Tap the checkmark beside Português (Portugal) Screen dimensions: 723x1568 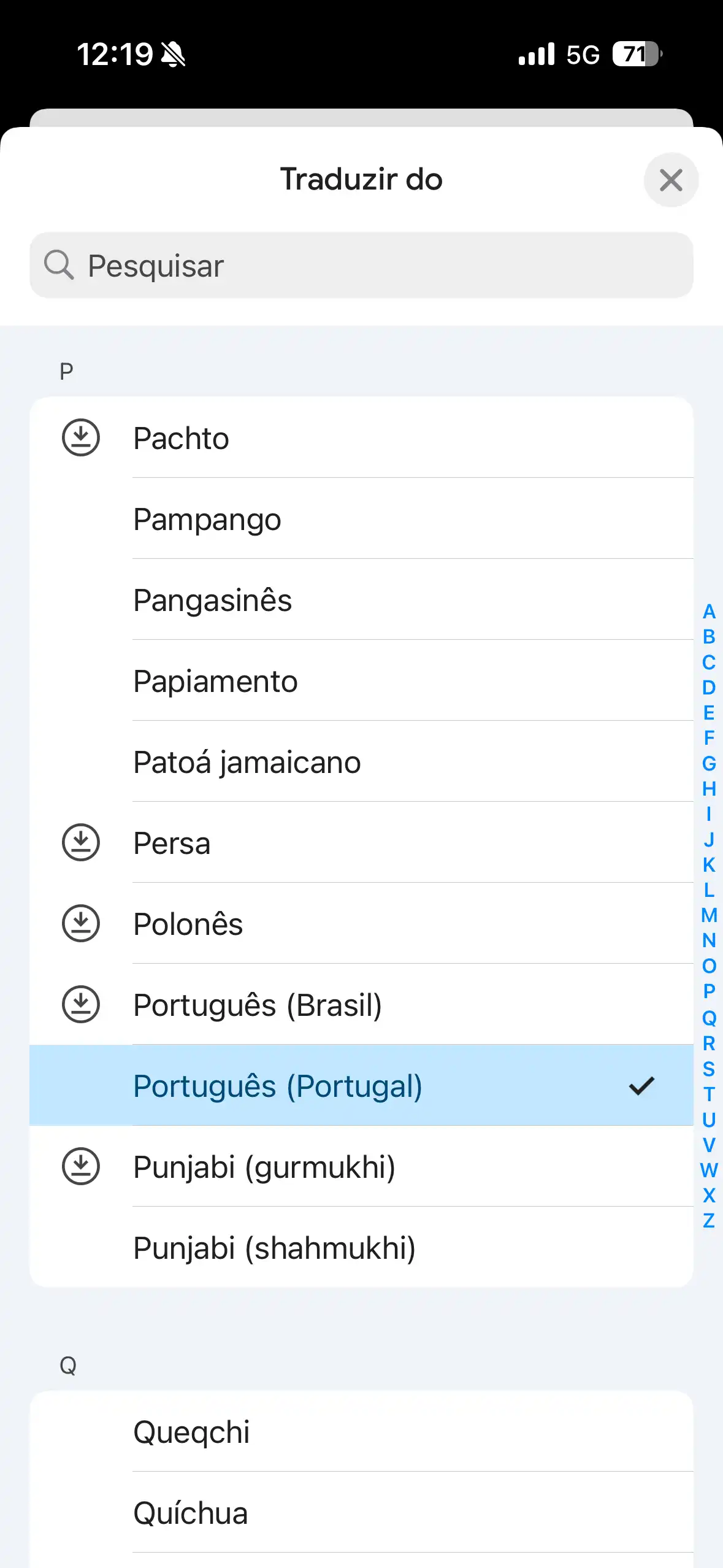(x=641, y=1085)
